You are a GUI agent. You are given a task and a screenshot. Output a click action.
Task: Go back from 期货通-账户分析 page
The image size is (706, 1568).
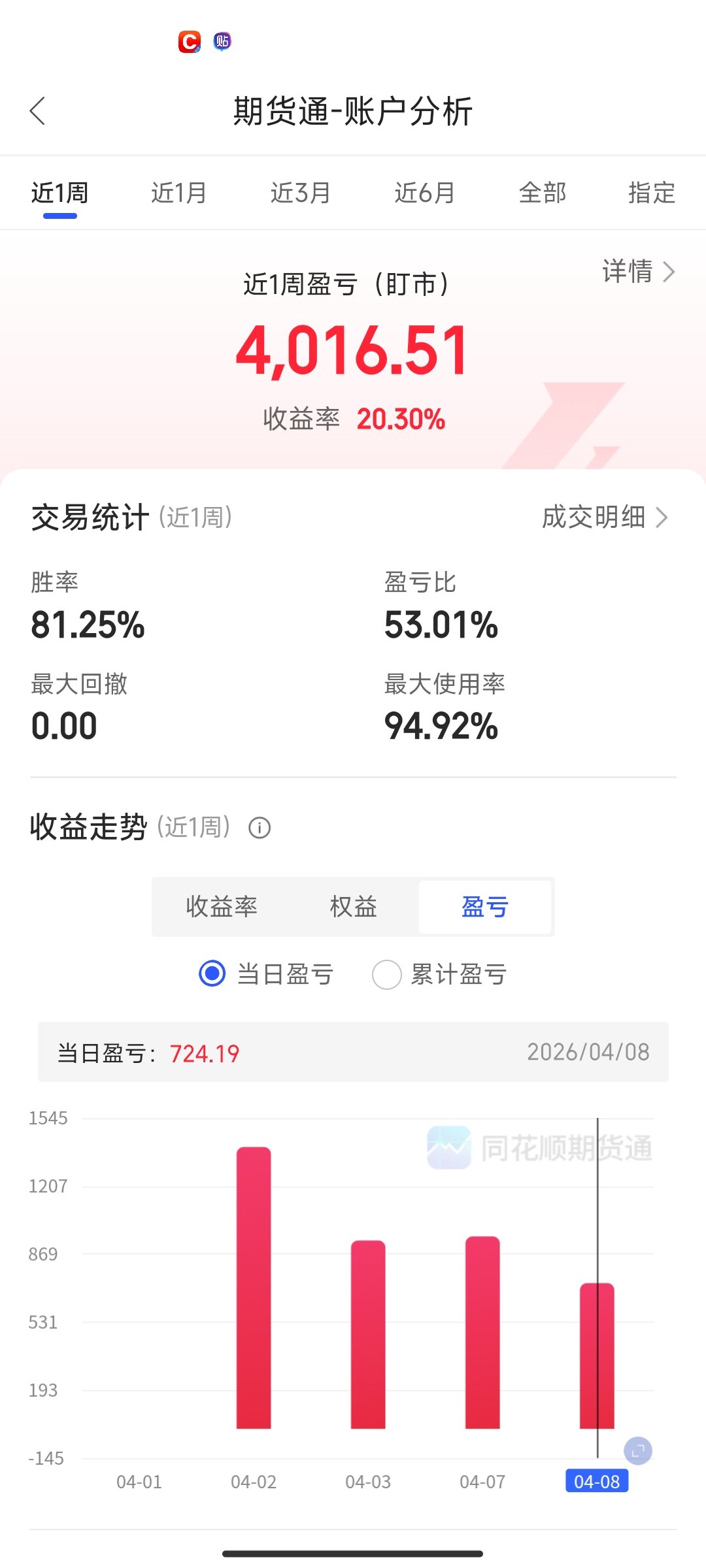tap(38, 111)
